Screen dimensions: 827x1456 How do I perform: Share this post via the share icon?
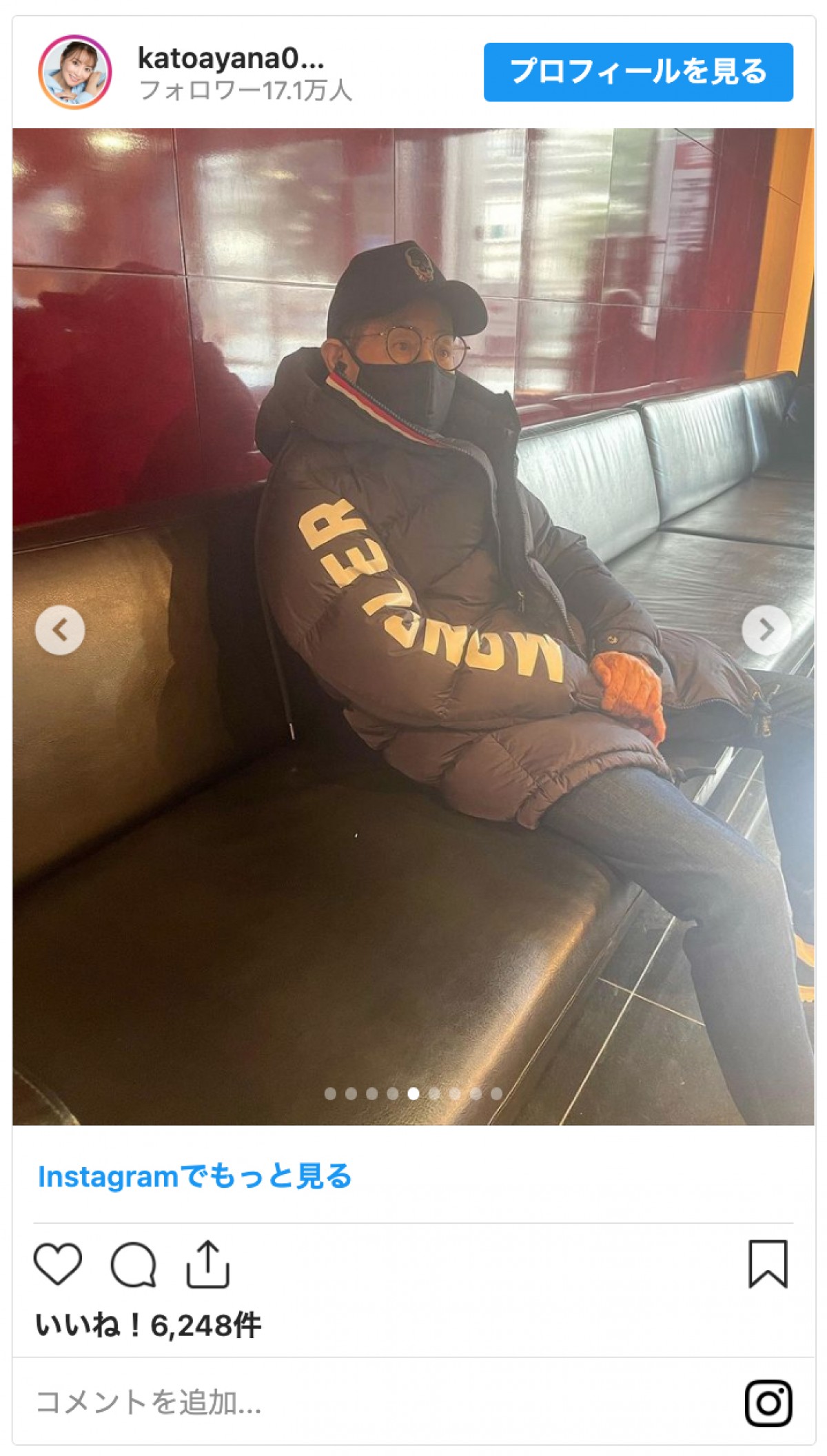tap(207, 1264)
